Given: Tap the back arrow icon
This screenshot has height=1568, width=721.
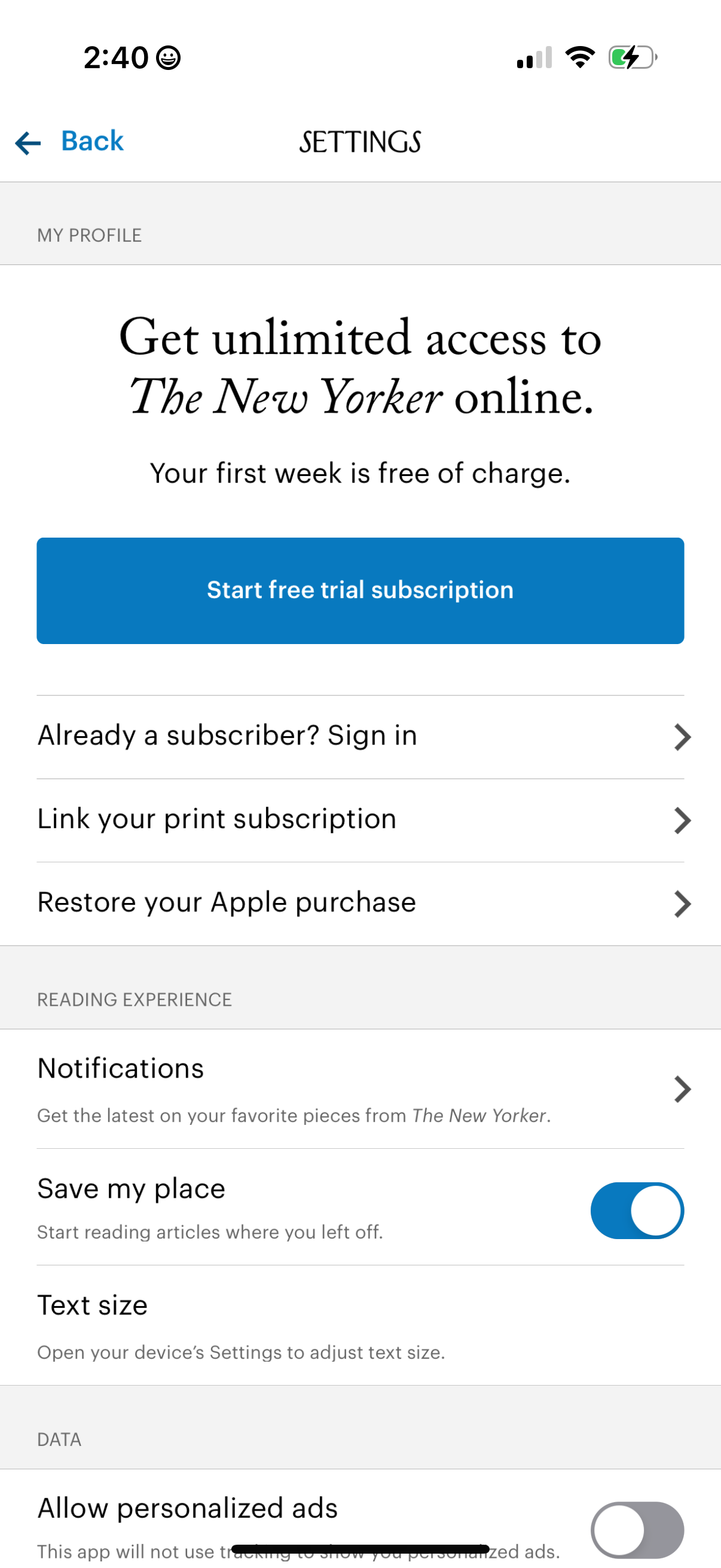Looking at the screenshot, I should tap(28, 142).
